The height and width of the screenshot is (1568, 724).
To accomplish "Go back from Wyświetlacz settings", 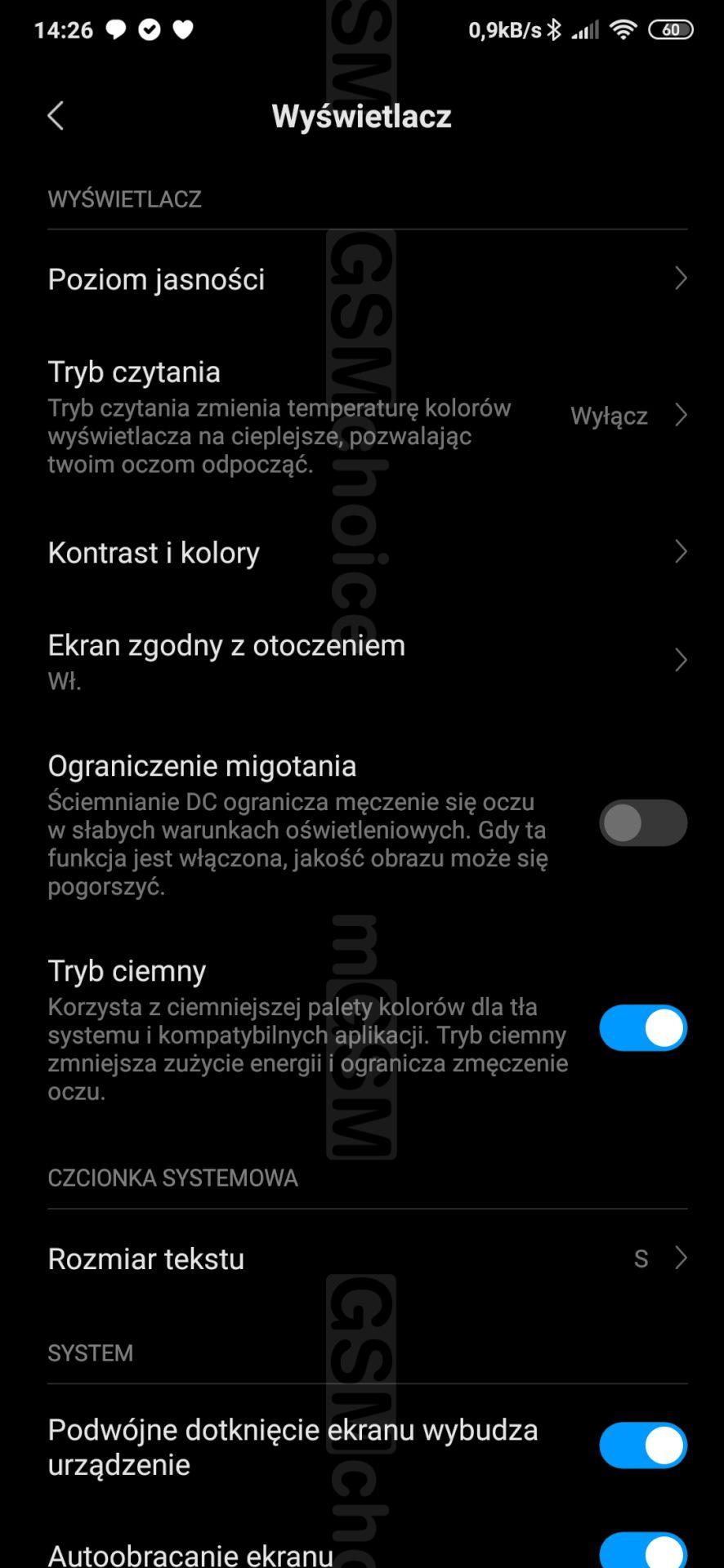I will (x=56, y=116).
